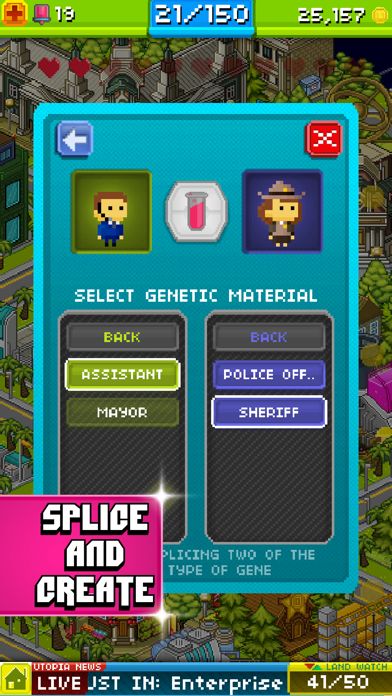This screenshot has height=696, width=392.
Task: Choose Police Off.. genetic material
Action: pos(269,375)
